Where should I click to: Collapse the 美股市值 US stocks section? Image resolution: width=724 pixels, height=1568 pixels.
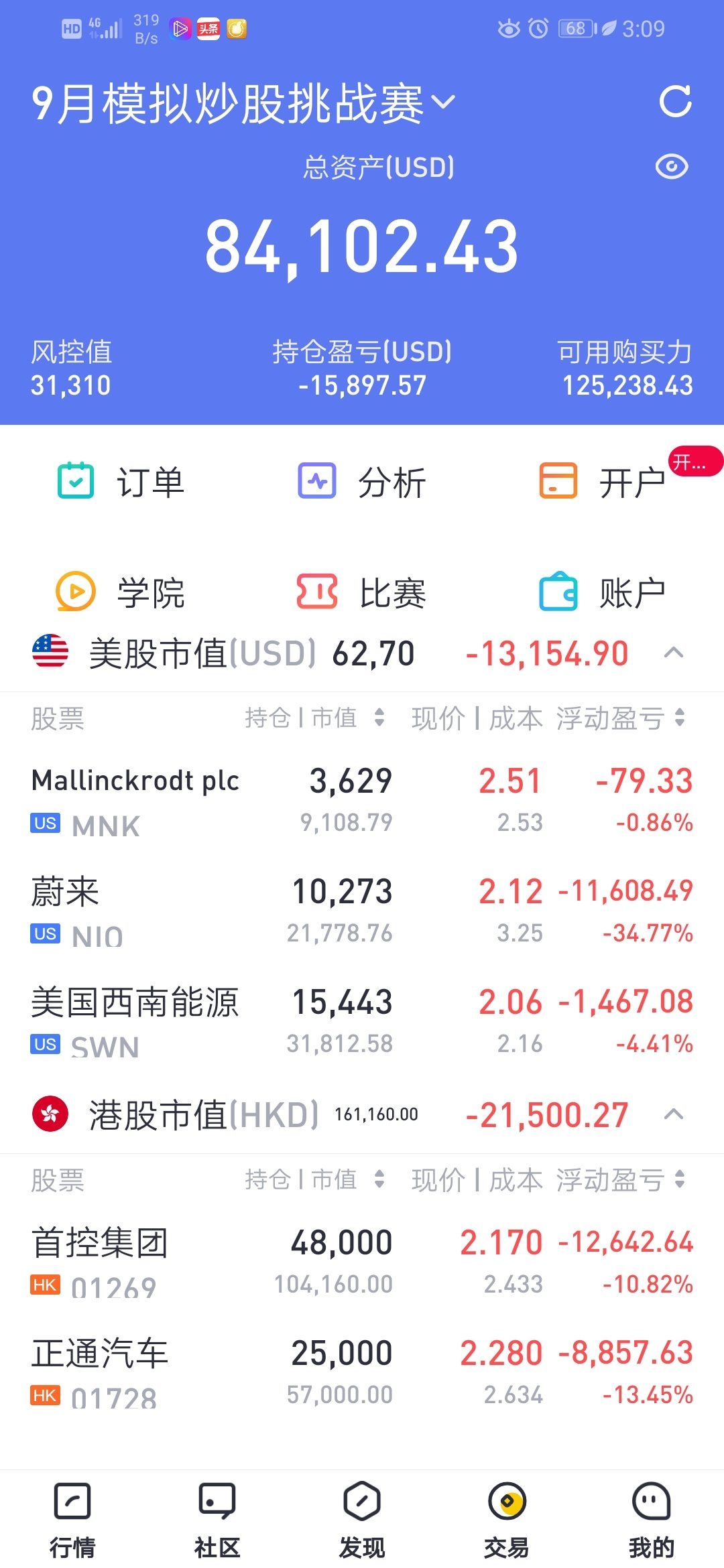click(x=674, y=653)
